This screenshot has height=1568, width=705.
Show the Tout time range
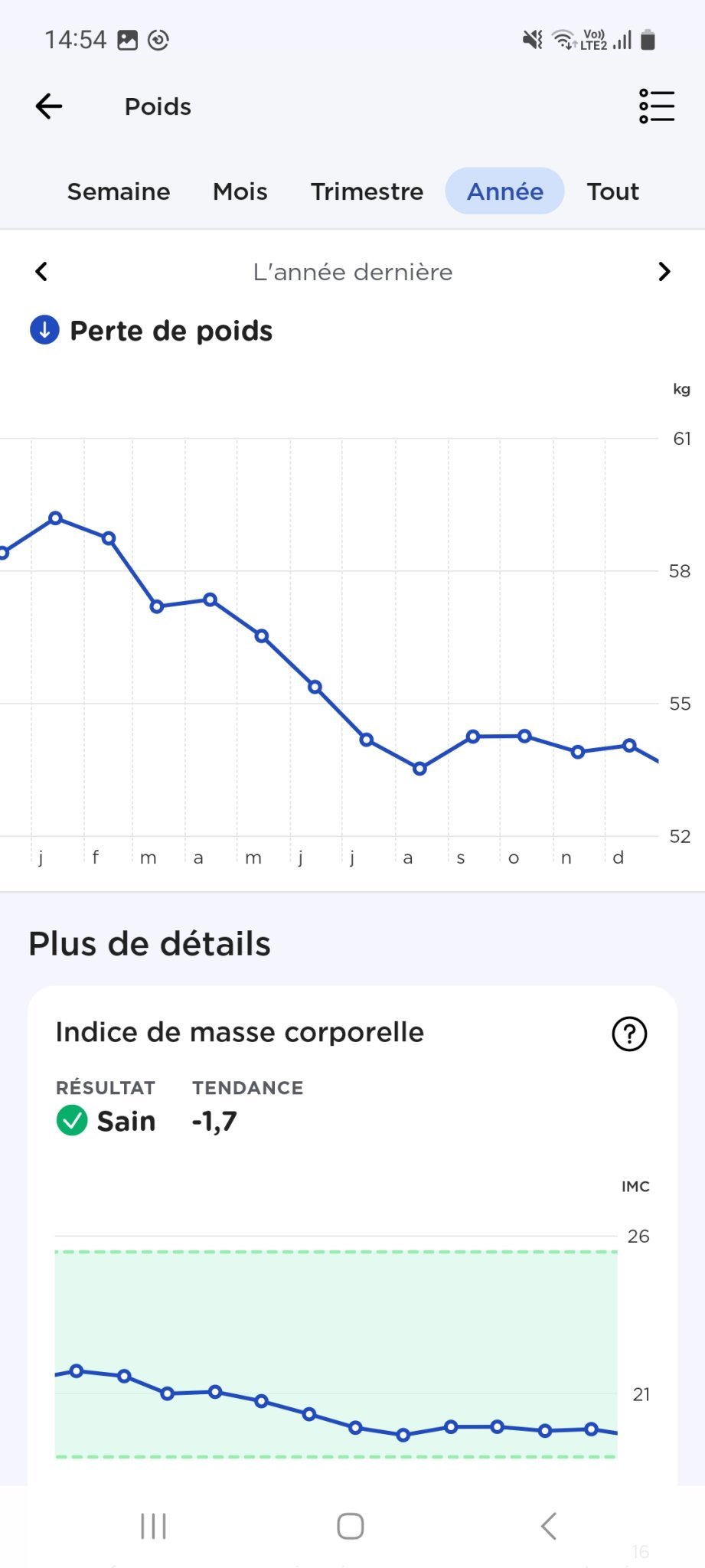[612, 191]
